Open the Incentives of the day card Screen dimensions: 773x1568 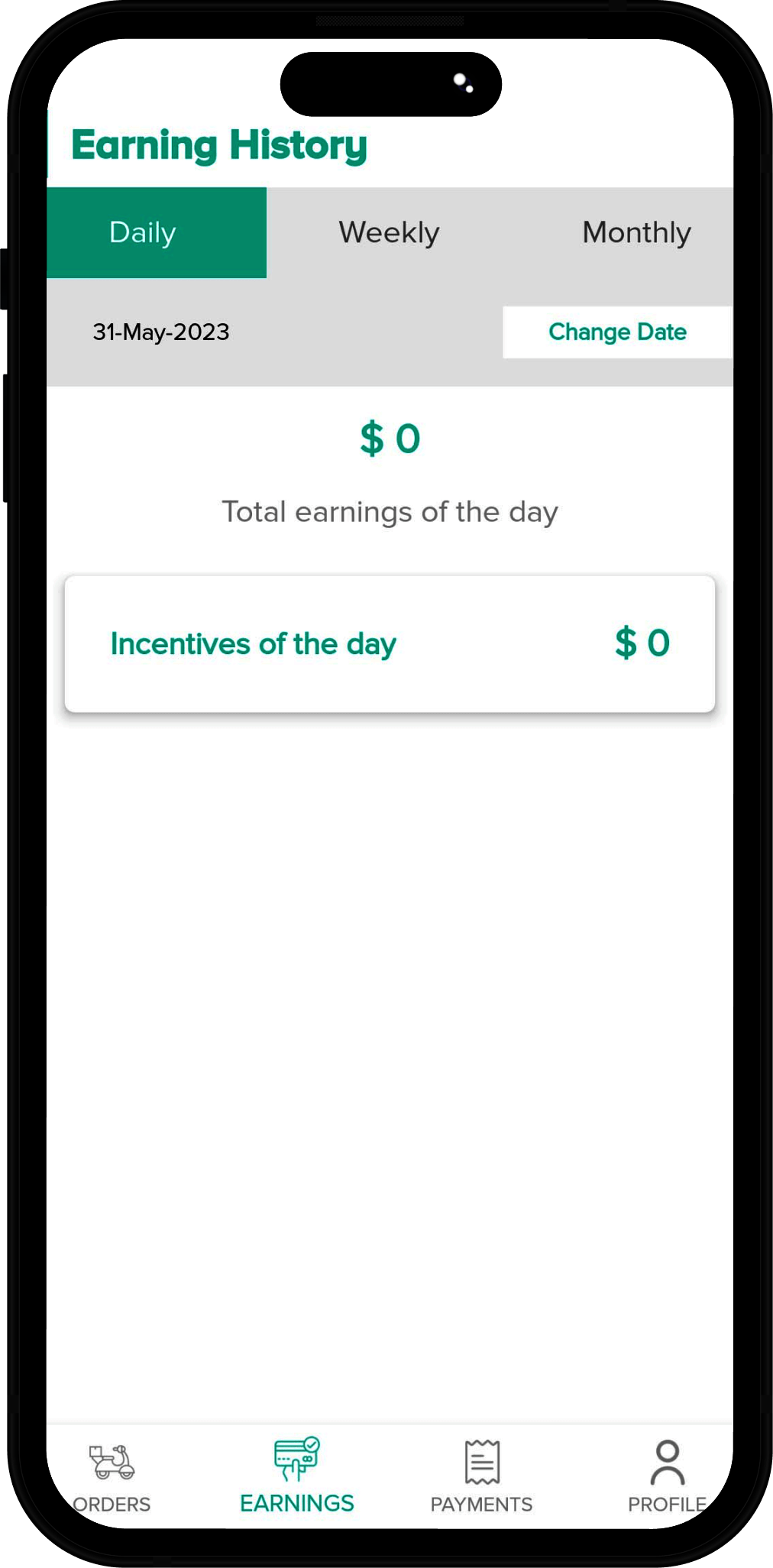click(x=390, y=643)
